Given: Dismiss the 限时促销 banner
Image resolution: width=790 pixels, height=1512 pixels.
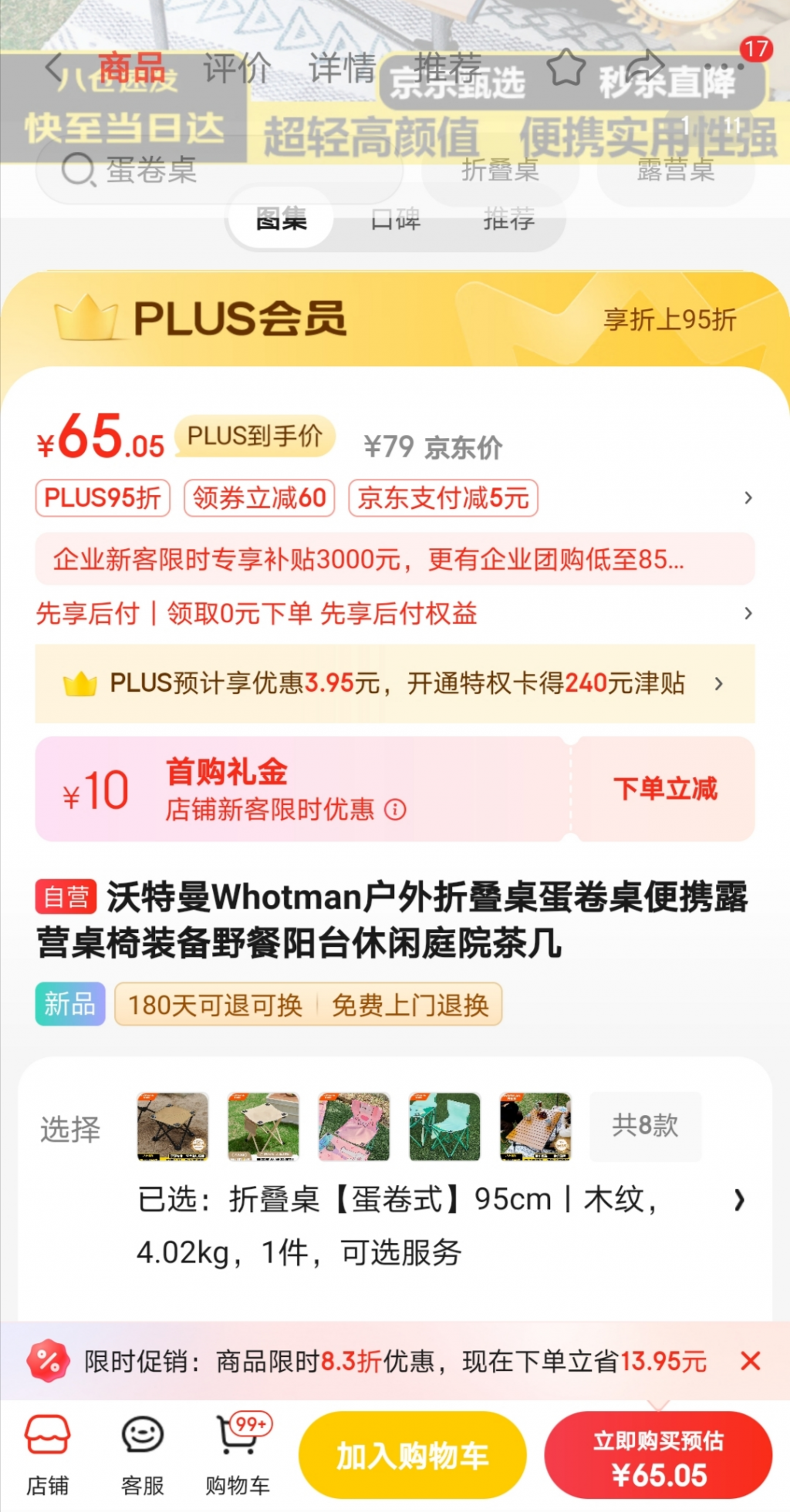Looking at the screenshot, I should 750,1362.
